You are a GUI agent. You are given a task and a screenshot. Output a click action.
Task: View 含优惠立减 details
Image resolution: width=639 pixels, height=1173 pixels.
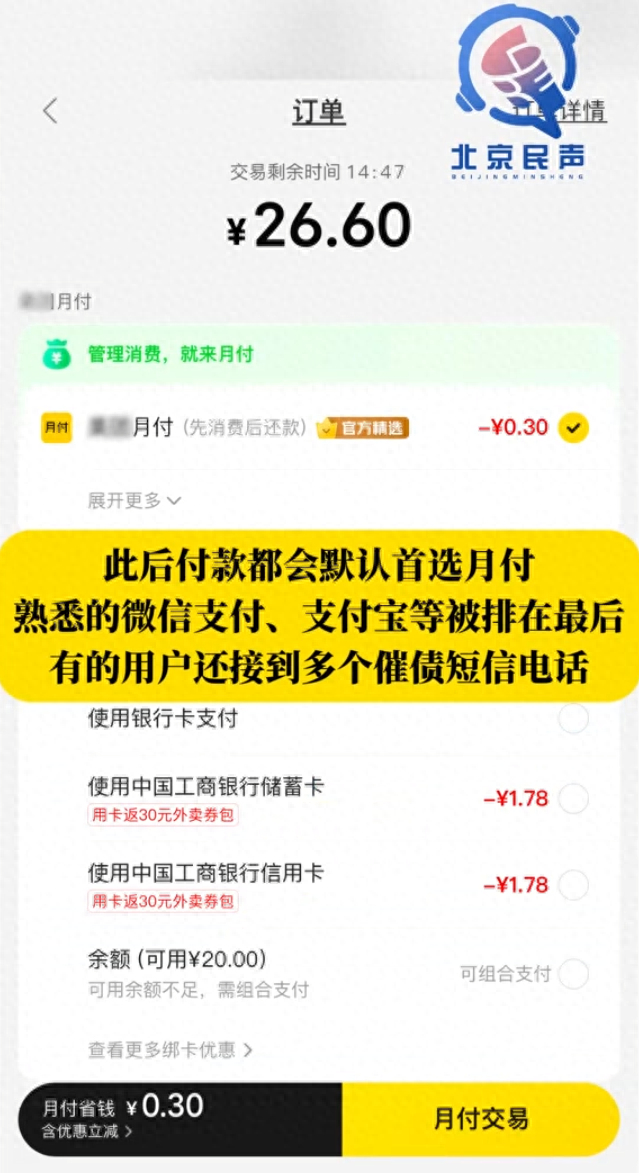[x=88, y=1132]
